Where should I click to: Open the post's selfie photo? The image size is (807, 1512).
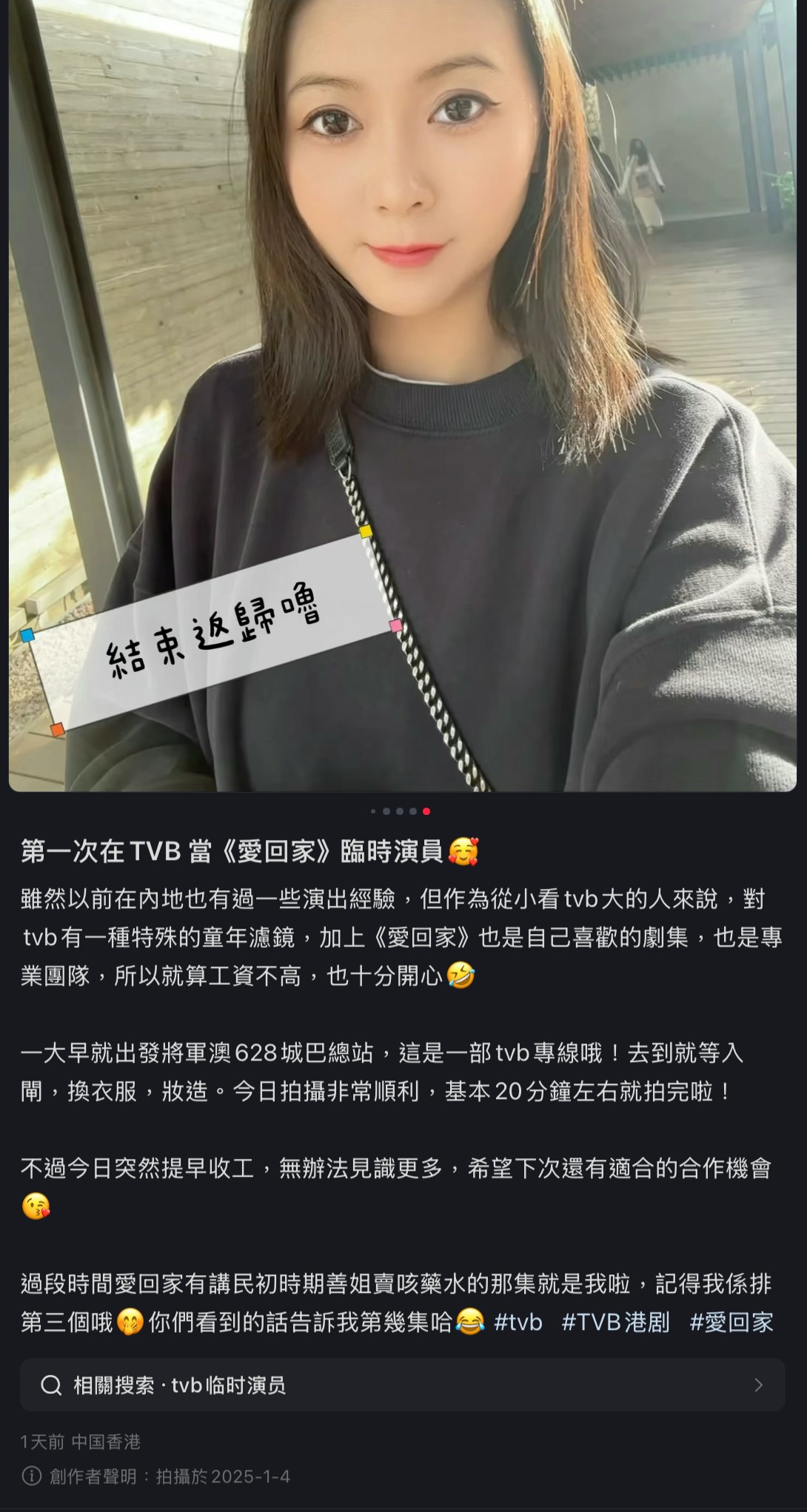click(403, 395)
